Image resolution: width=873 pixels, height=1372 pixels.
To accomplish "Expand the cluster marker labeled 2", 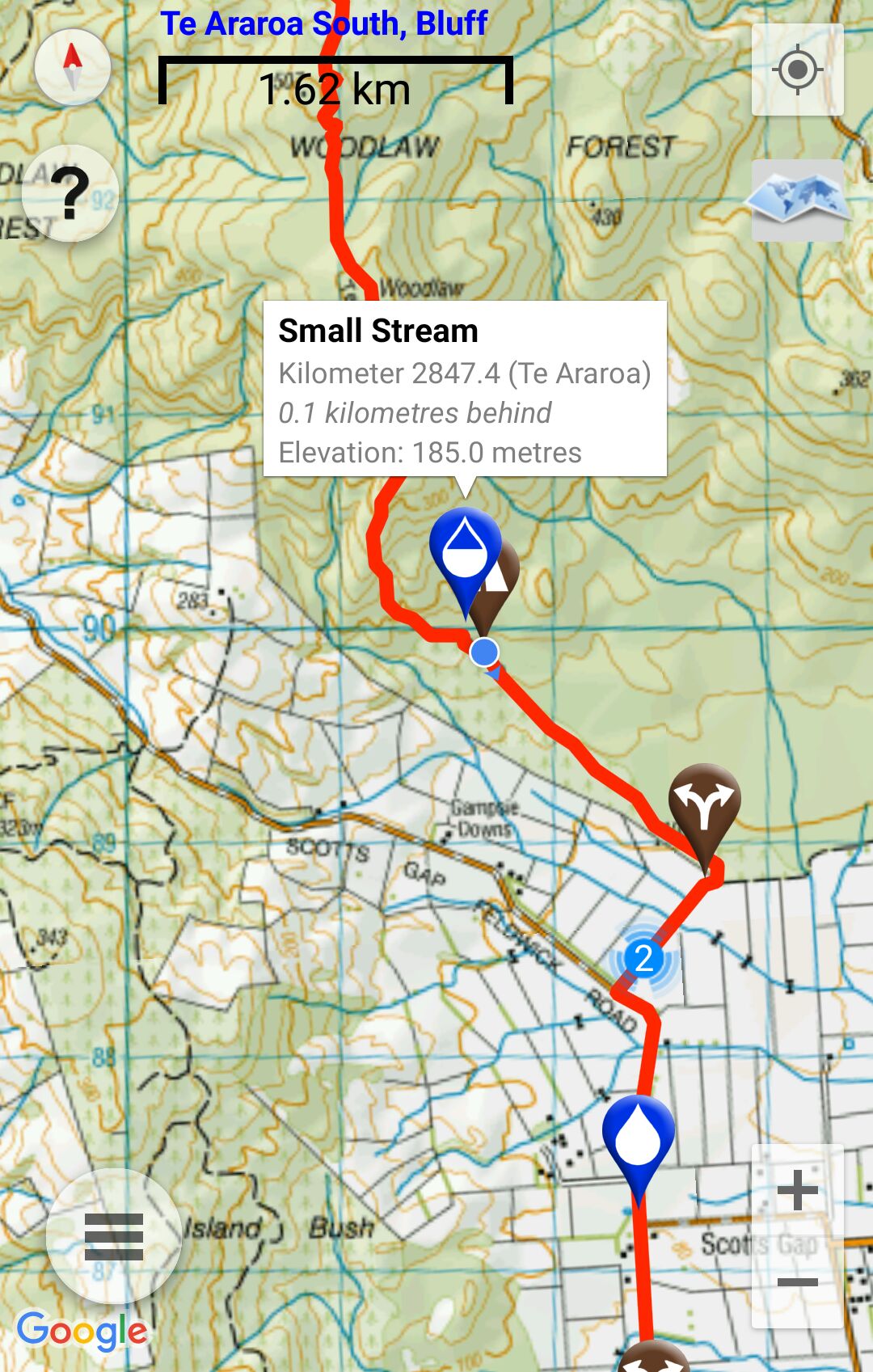I will coord(643,959).
